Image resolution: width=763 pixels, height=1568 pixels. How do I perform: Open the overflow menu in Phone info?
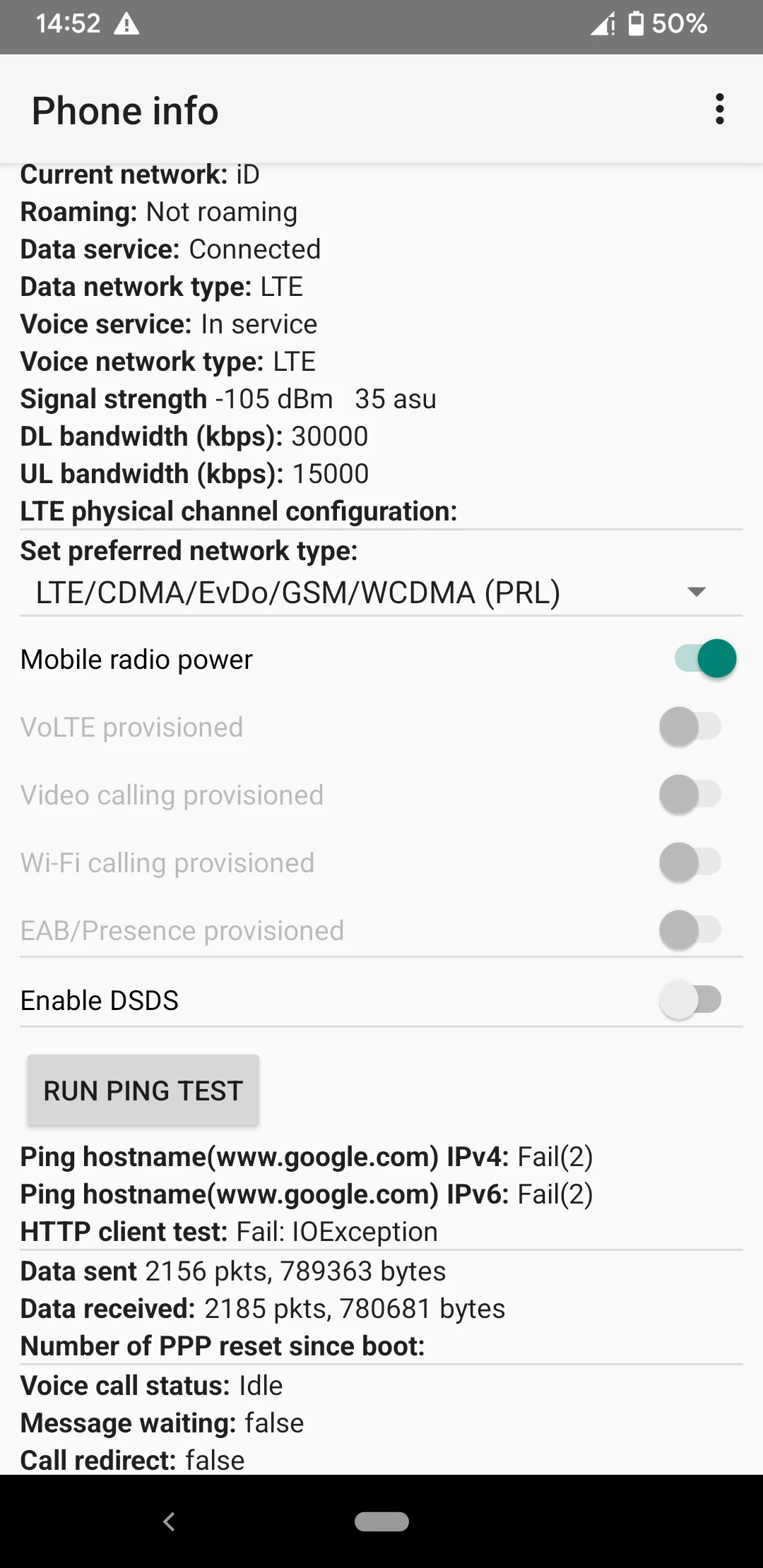click(x=719, y=109)
